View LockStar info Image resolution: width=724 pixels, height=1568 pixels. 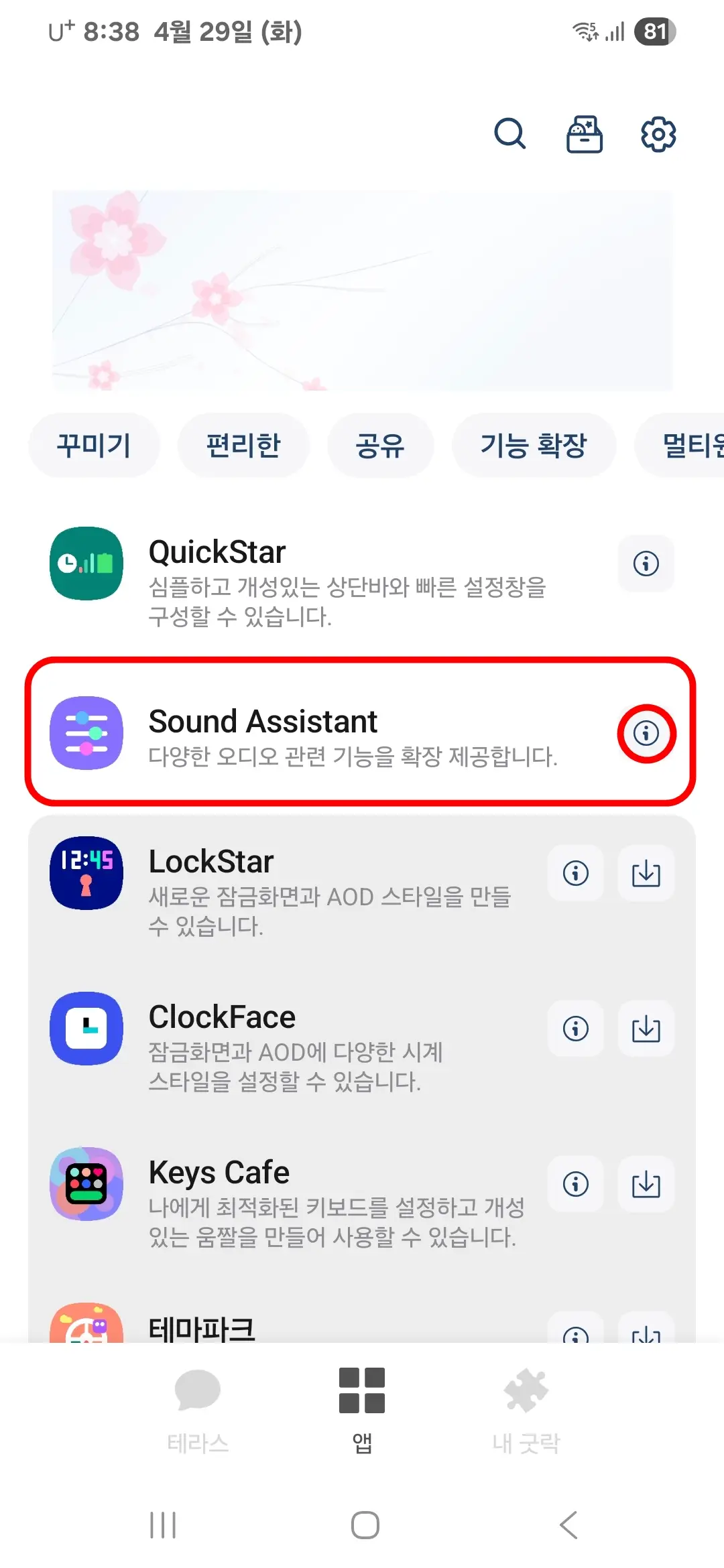click(575, 873)
